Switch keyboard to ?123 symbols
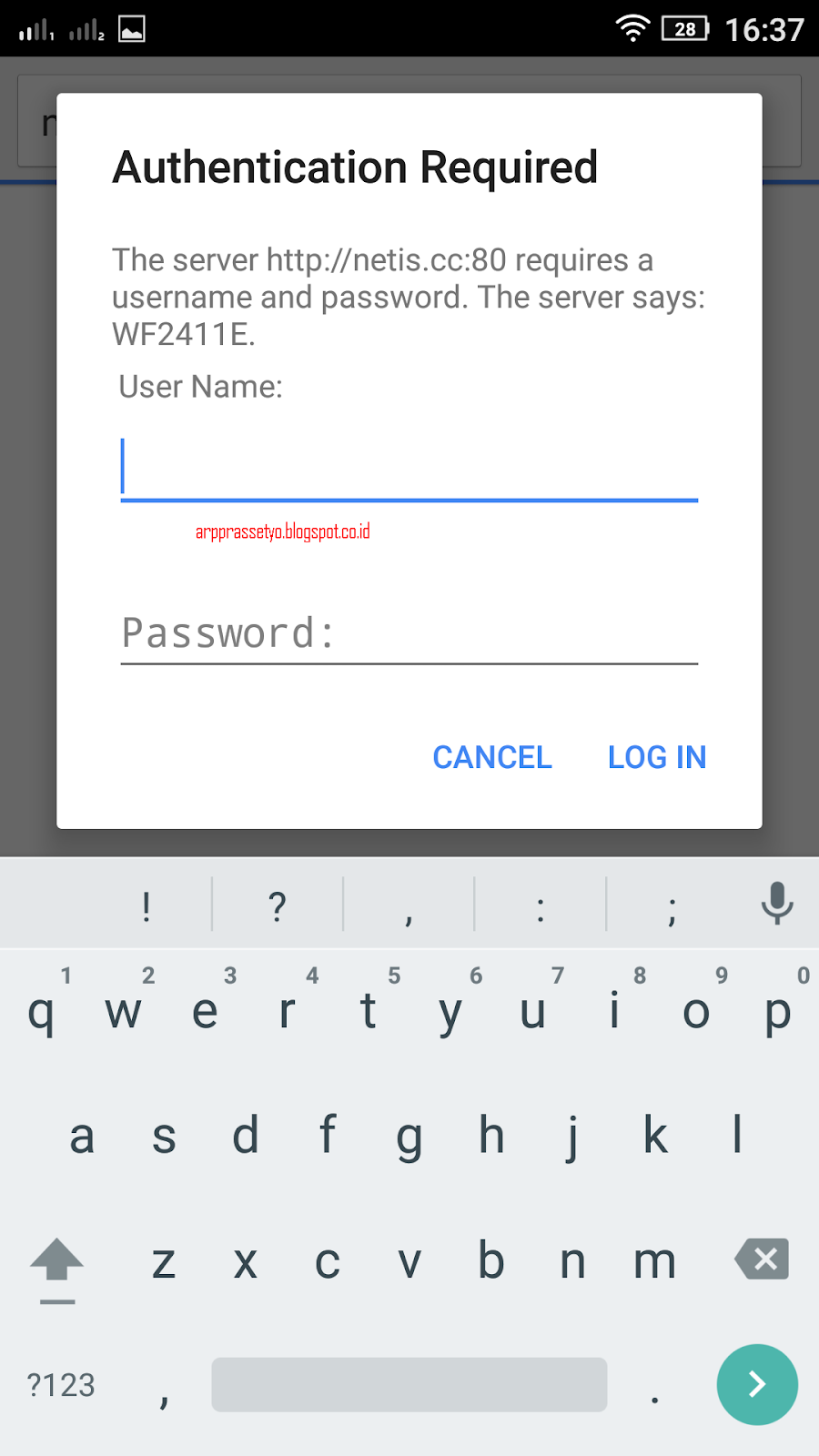 pyautogui.click(x=61, y=1385)
